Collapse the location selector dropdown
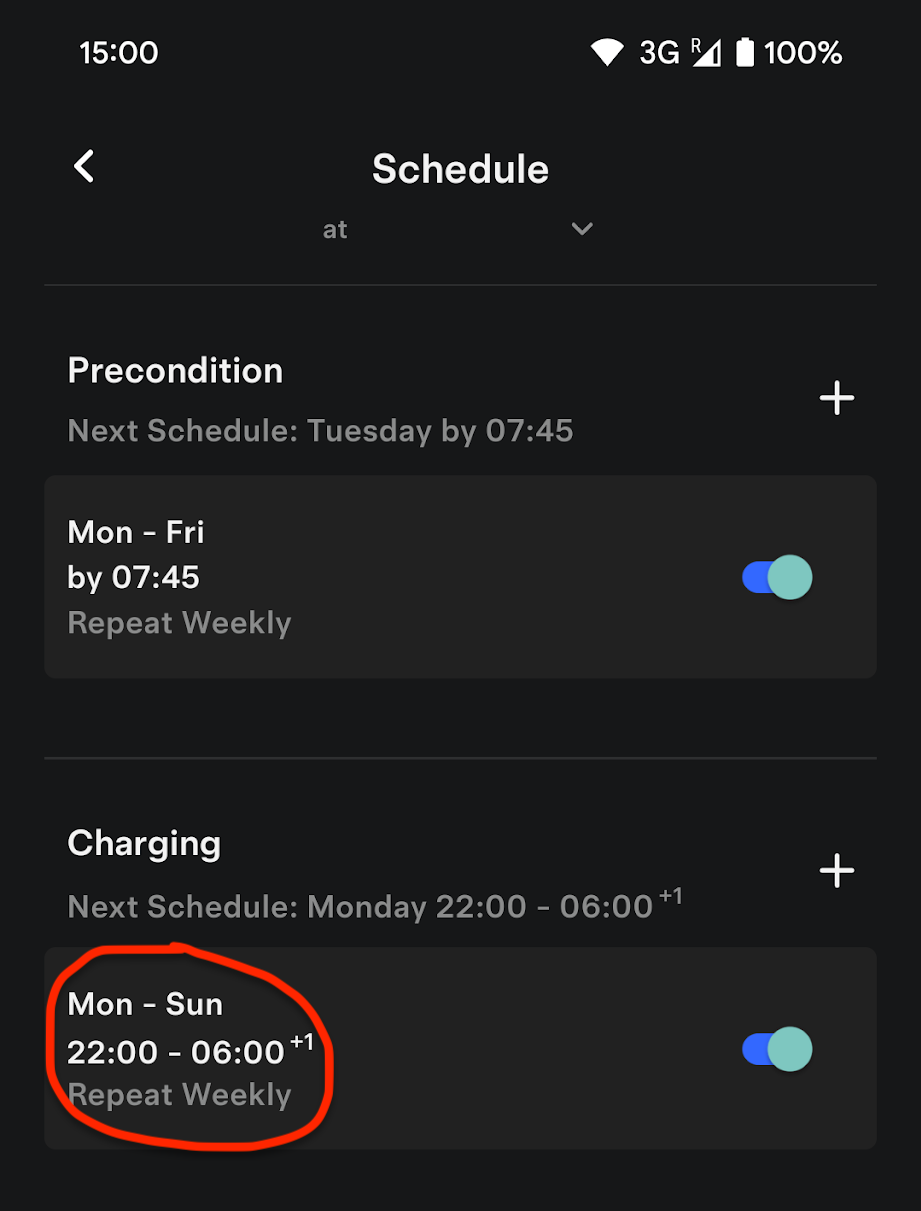Image resolution: width=921 pixels, height=1211 pixels. 581,229
